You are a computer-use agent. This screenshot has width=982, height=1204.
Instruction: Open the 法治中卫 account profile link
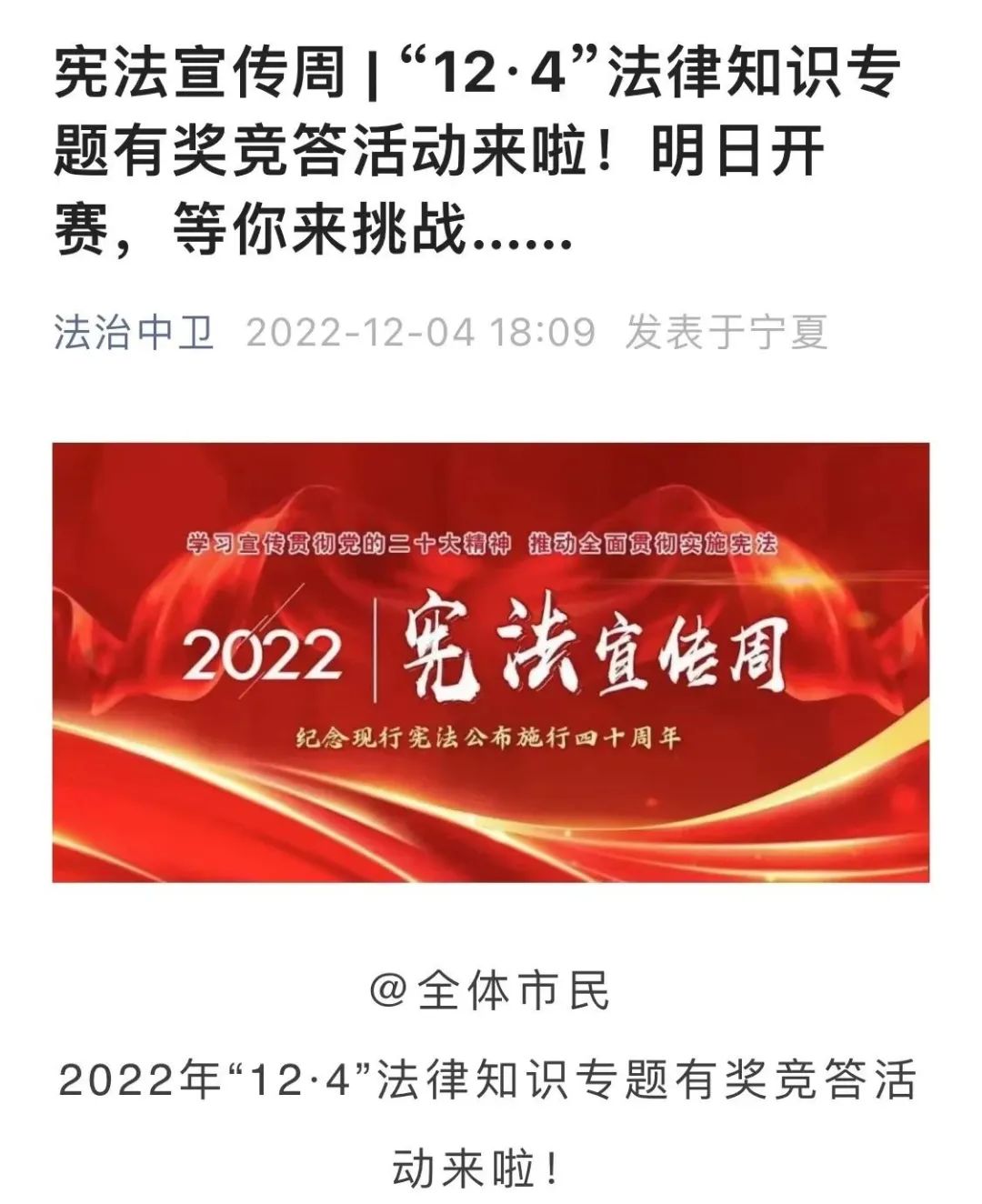(134, 332)
